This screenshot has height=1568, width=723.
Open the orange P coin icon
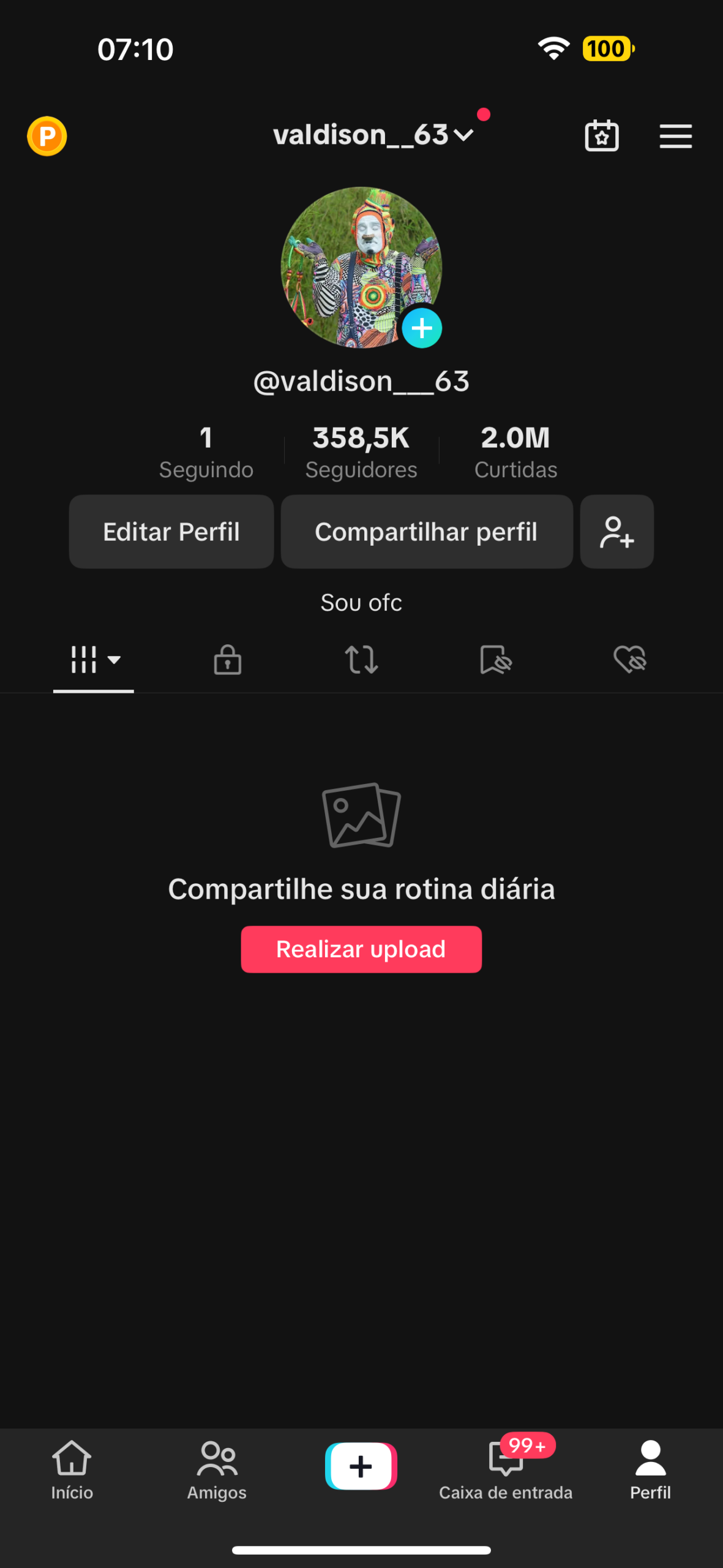pyautogui.click(x=47, y=136)
